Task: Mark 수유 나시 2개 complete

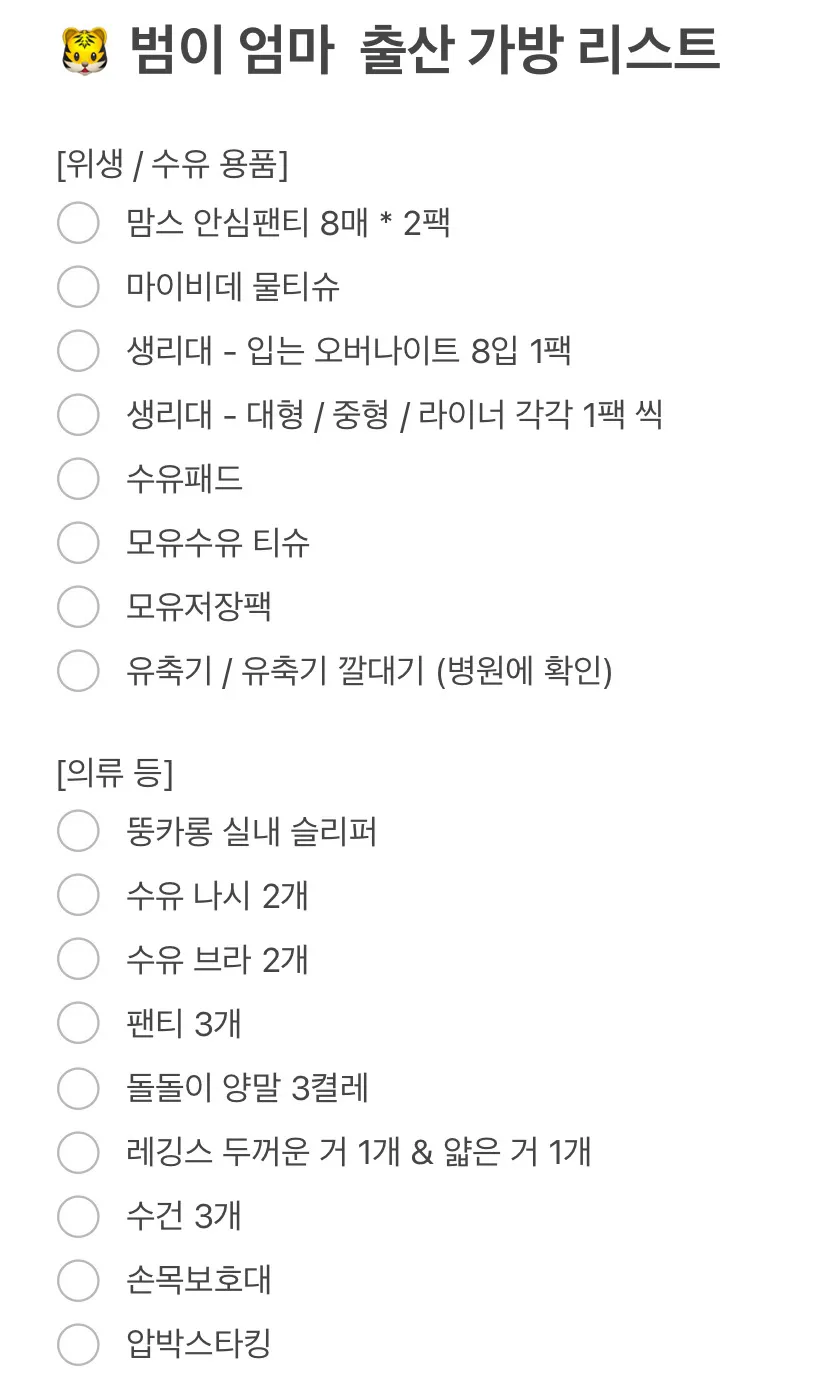Action: [78, 895]
